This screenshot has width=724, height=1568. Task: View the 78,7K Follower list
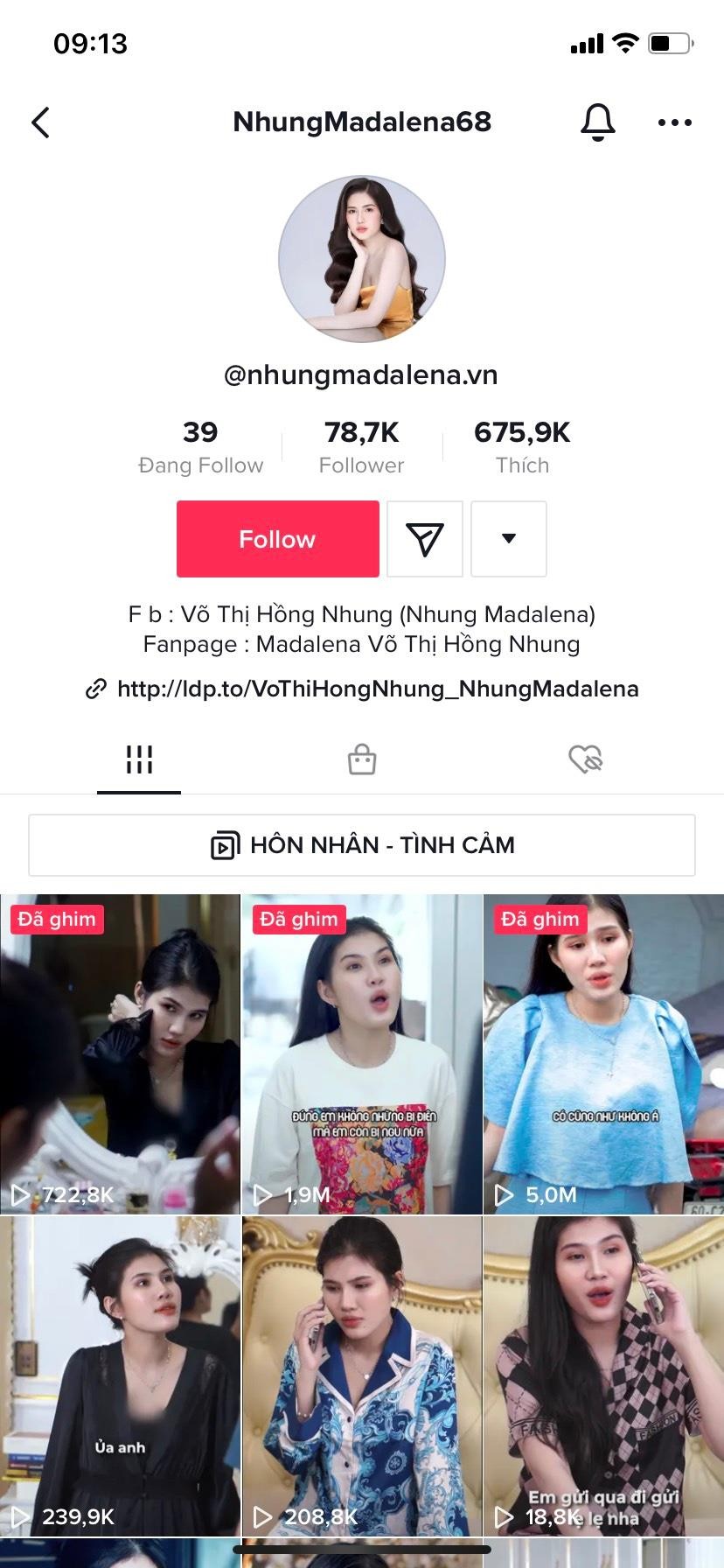tap(361, 447)
